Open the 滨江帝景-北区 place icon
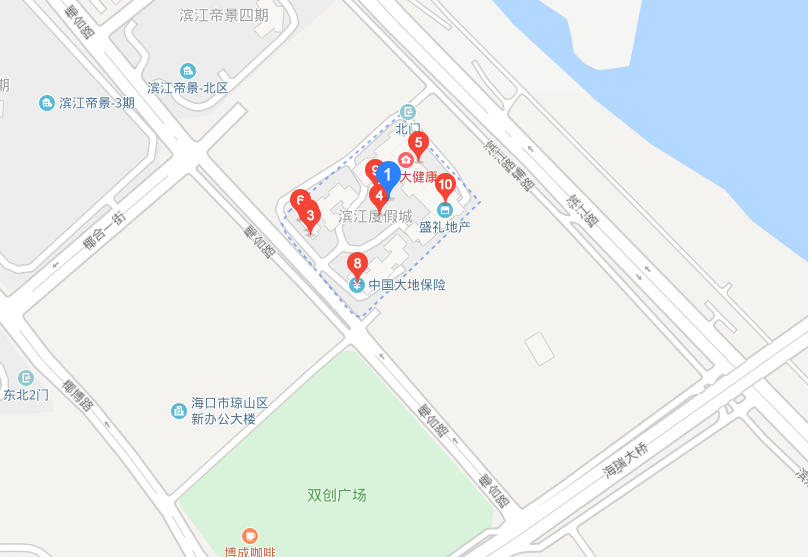 click(188, 70)
